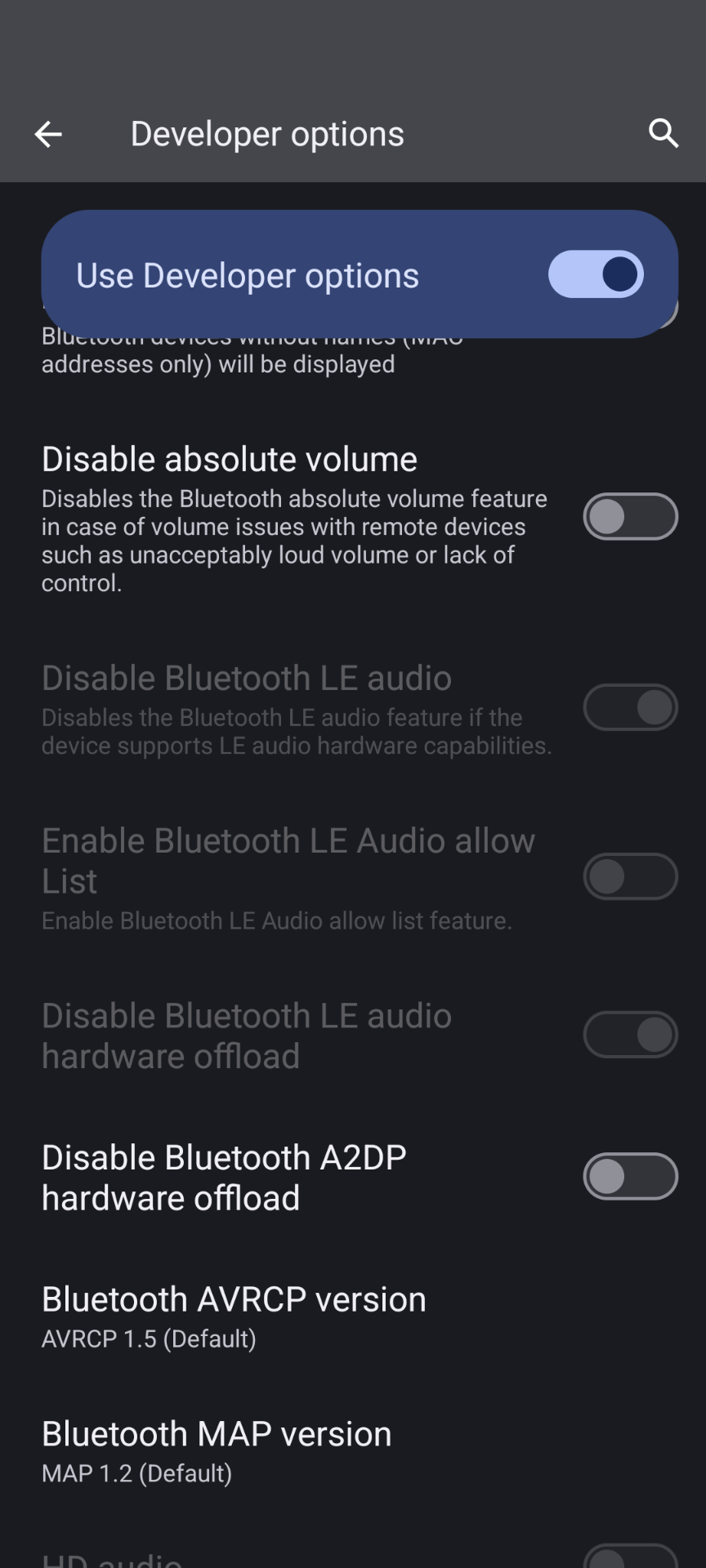Image resolution: width=706 pixels, height=1568 pixels.
Task: Tap the AVRCP 1.5 (Default) text
Action: (148, 1339)
